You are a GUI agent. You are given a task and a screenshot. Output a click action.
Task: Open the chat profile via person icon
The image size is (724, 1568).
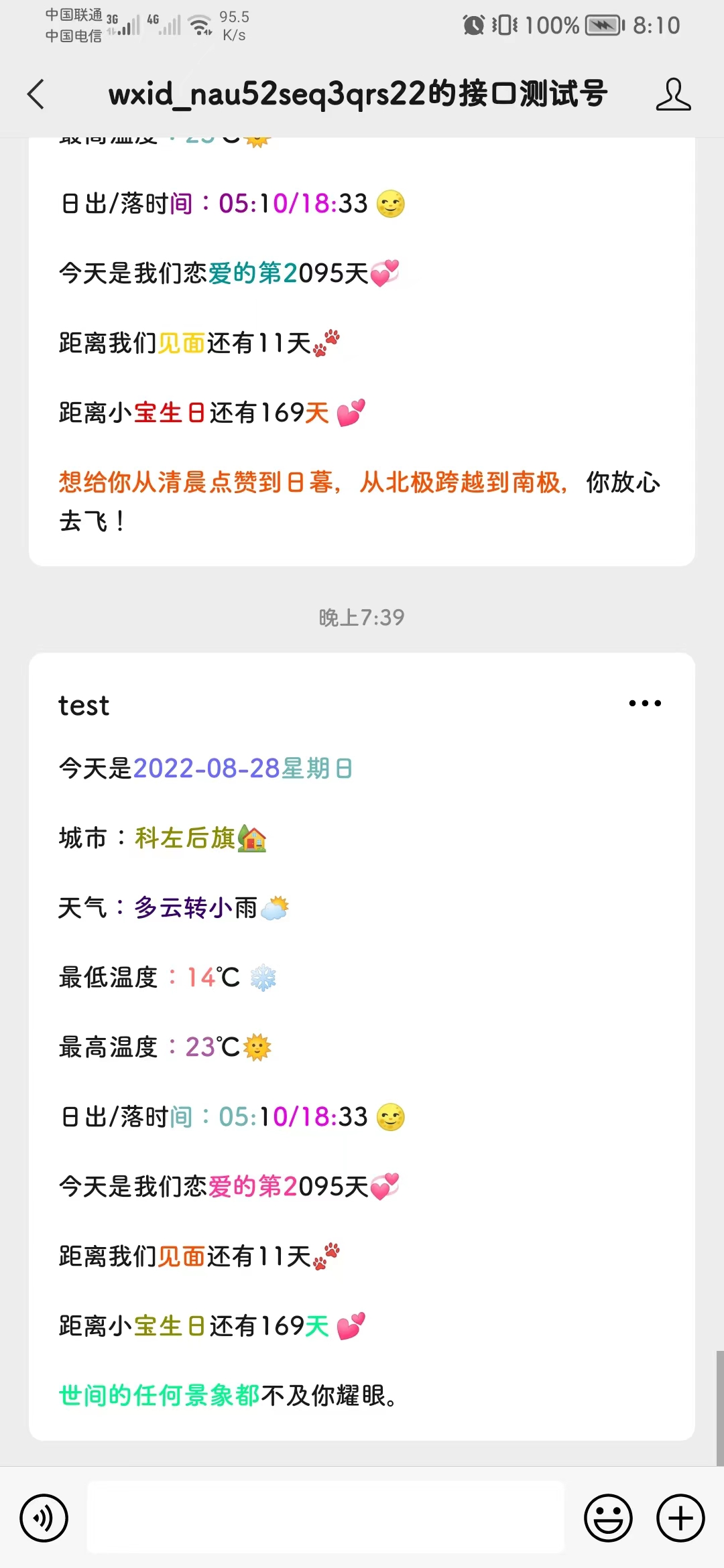[x=673, y=94]
